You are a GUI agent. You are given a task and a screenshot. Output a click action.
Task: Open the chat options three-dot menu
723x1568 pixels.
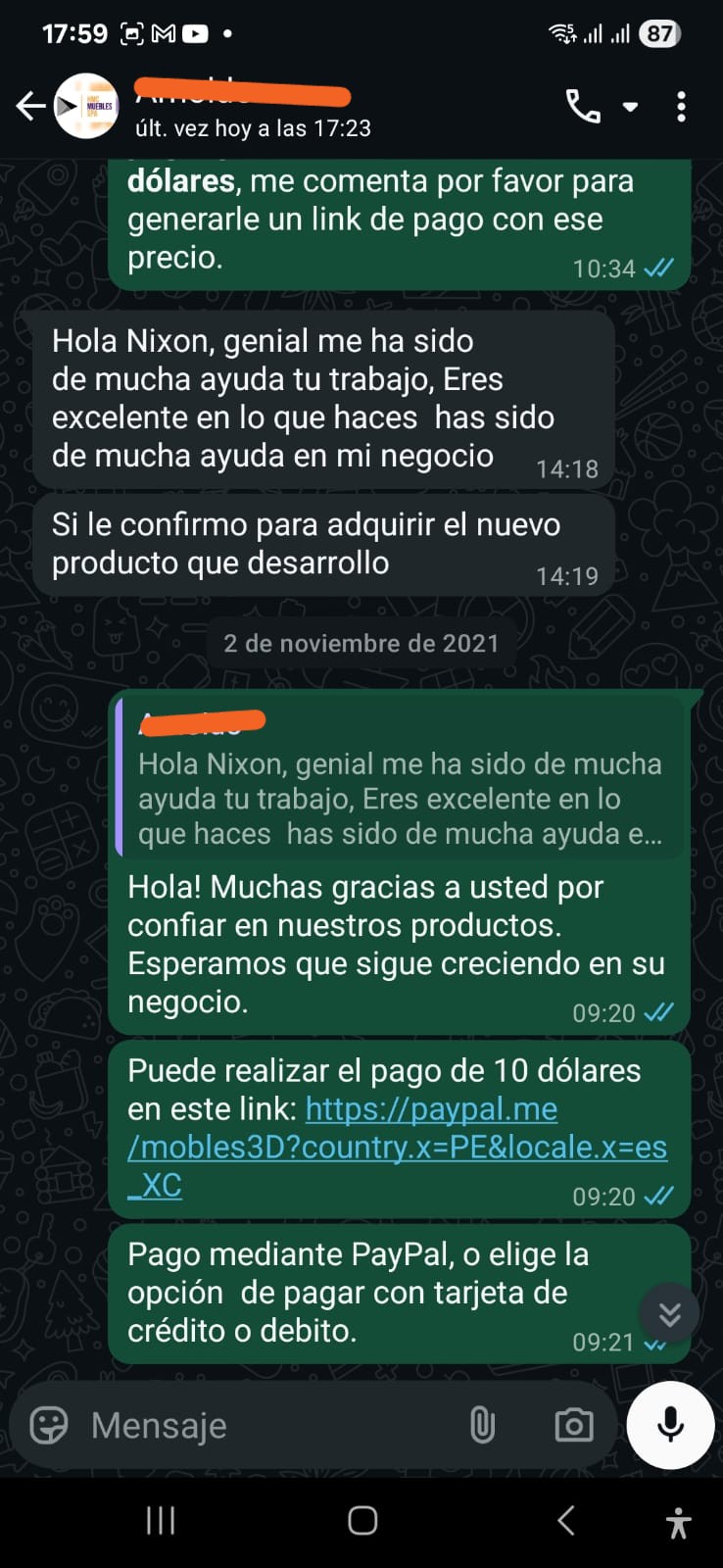coord(681,106)
